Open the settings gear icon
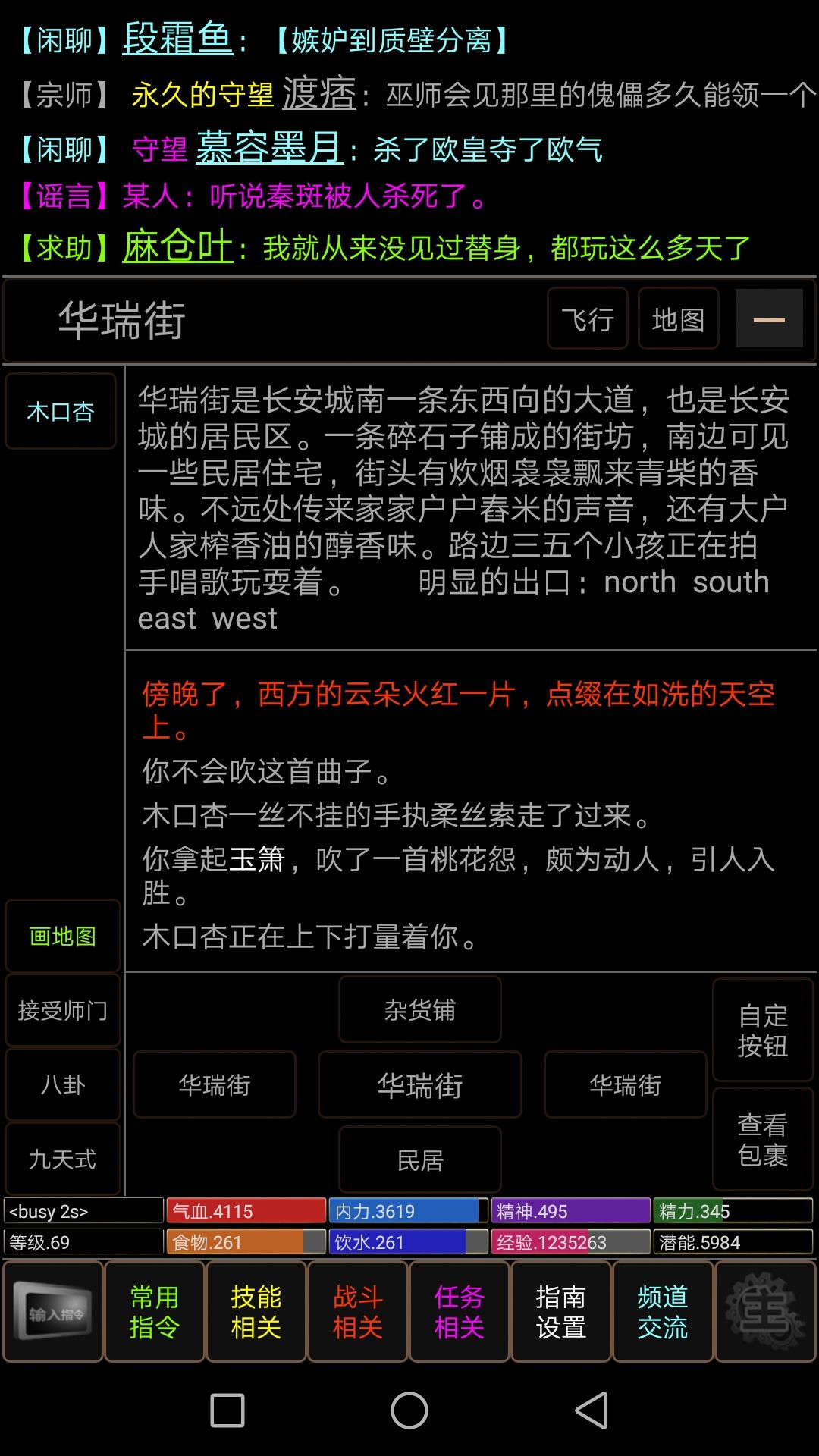Viewport: 819px width, 1456px height. (x=766, y=1310)
